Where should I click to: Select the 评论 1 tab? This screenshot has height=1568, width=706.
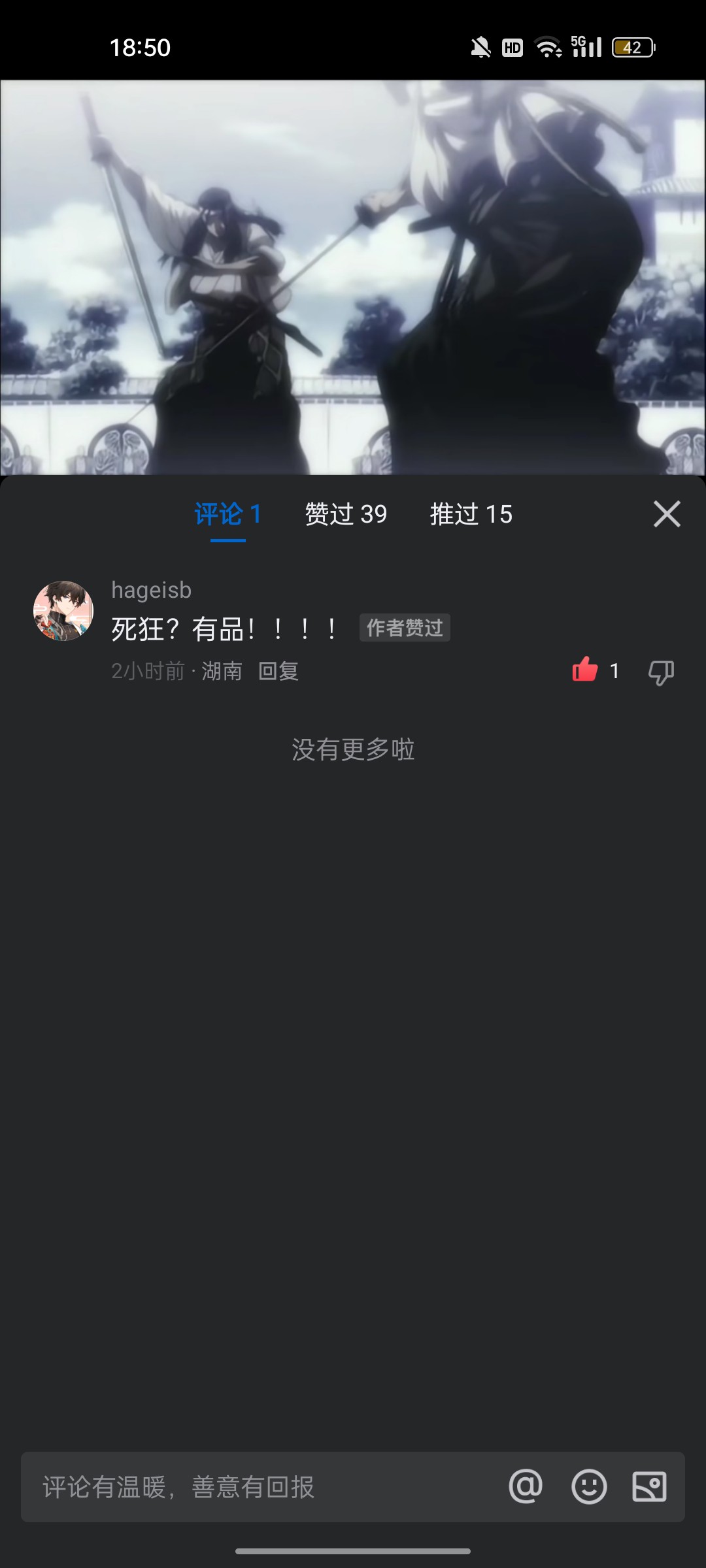228,514
